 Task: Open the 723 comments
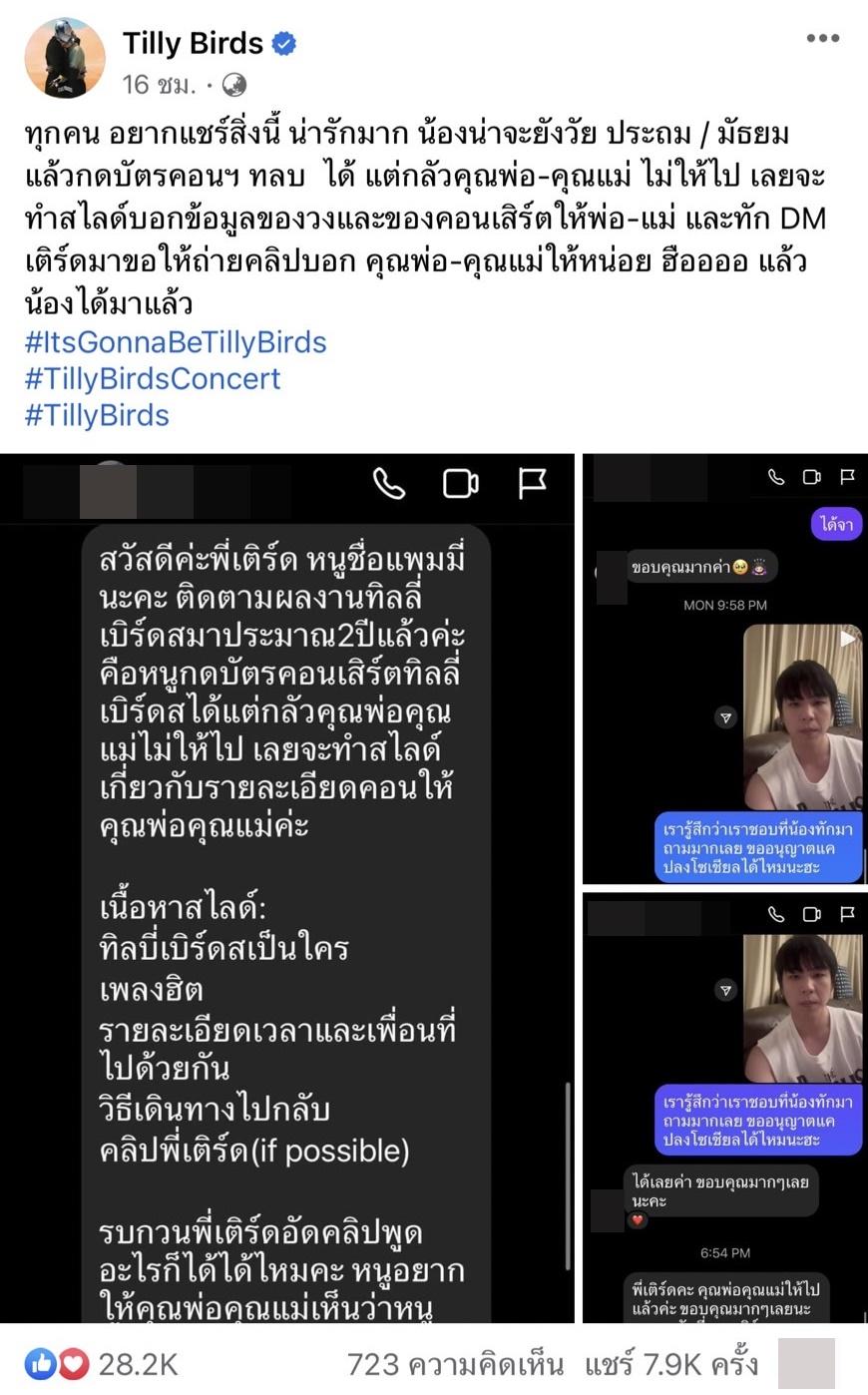(x=455, y=1364)
